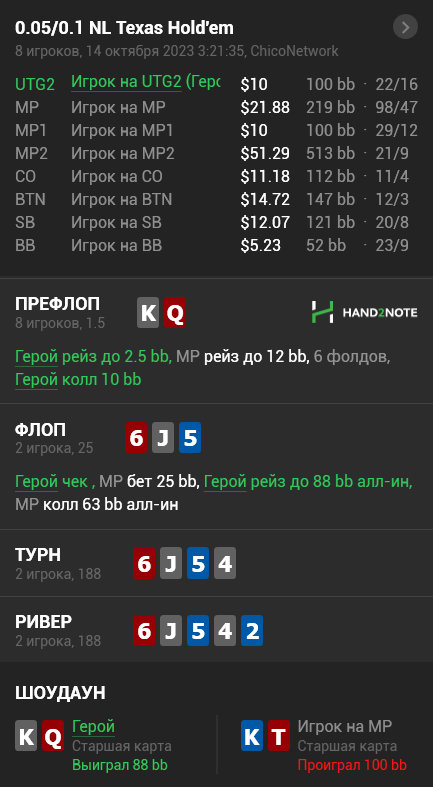
Task: Tap Герой link before колл 10 bb
Action: point(37,380)
